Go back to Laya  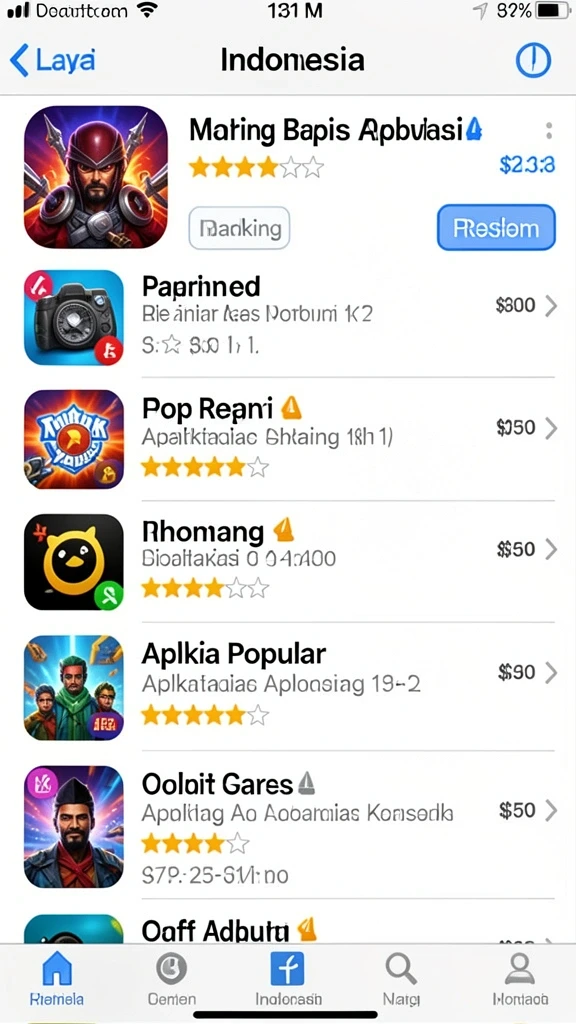click(52, 61)
